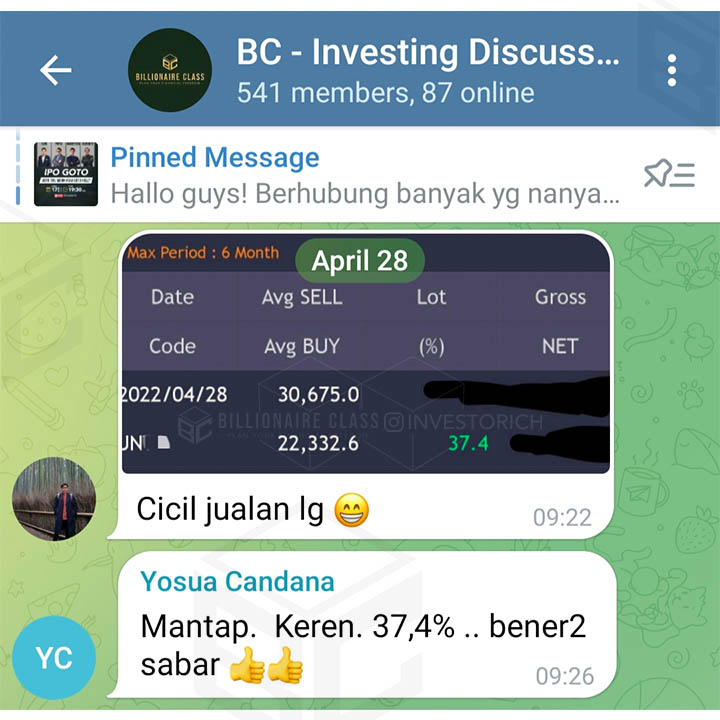Show the pinned messages list icon

[669, 175]
